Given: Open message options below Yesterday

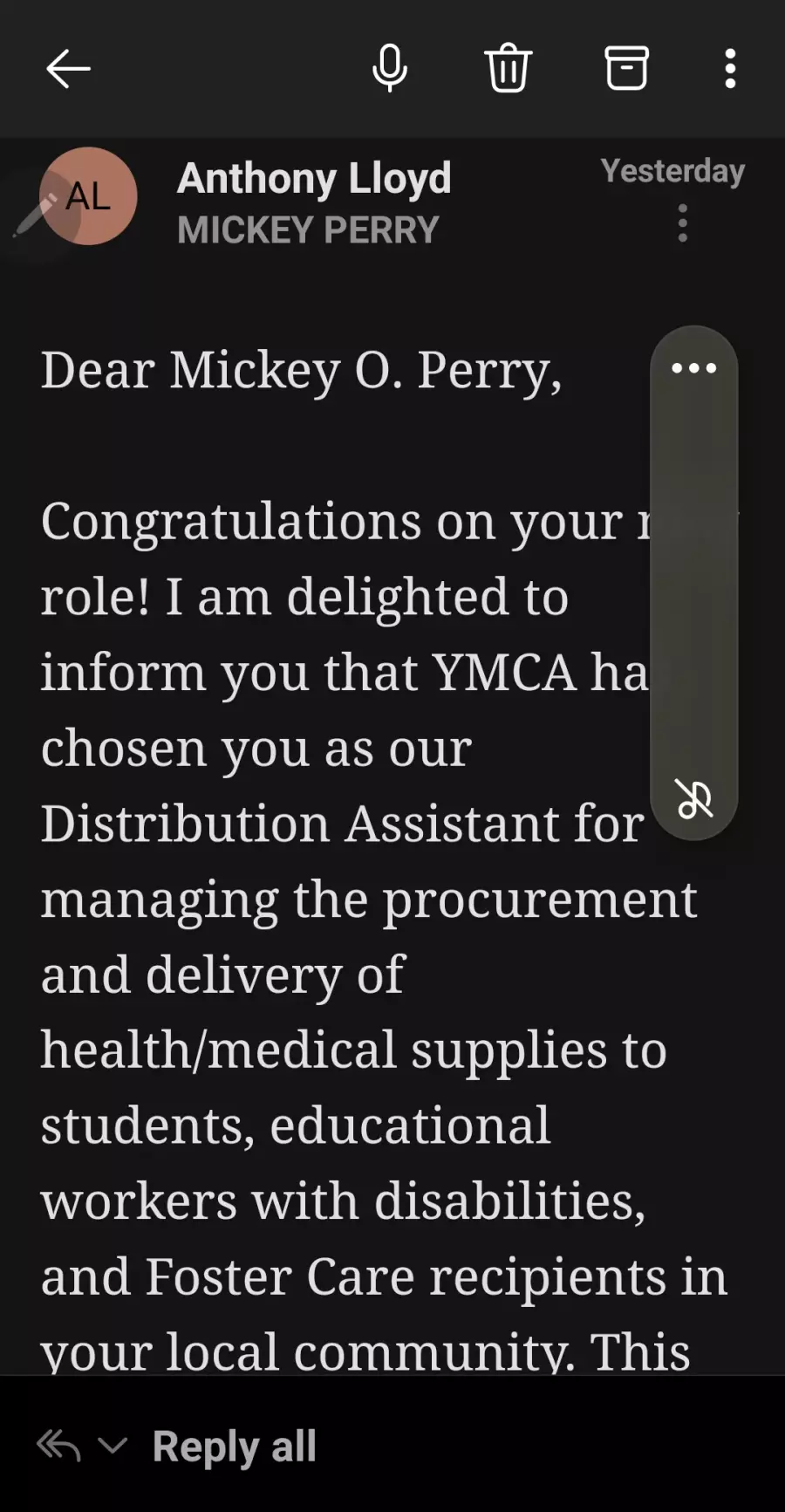Looking at the screenshot, I should coord(683,223).
